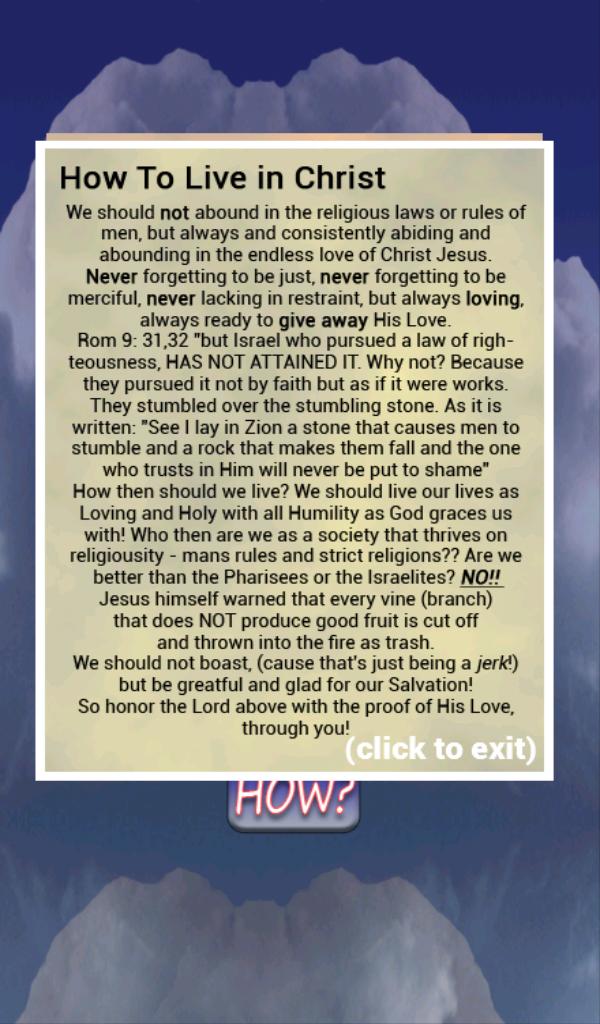
Task: Tap the HOW? button behind the panel
Action: pyautogui.click(x=294, y=805)
